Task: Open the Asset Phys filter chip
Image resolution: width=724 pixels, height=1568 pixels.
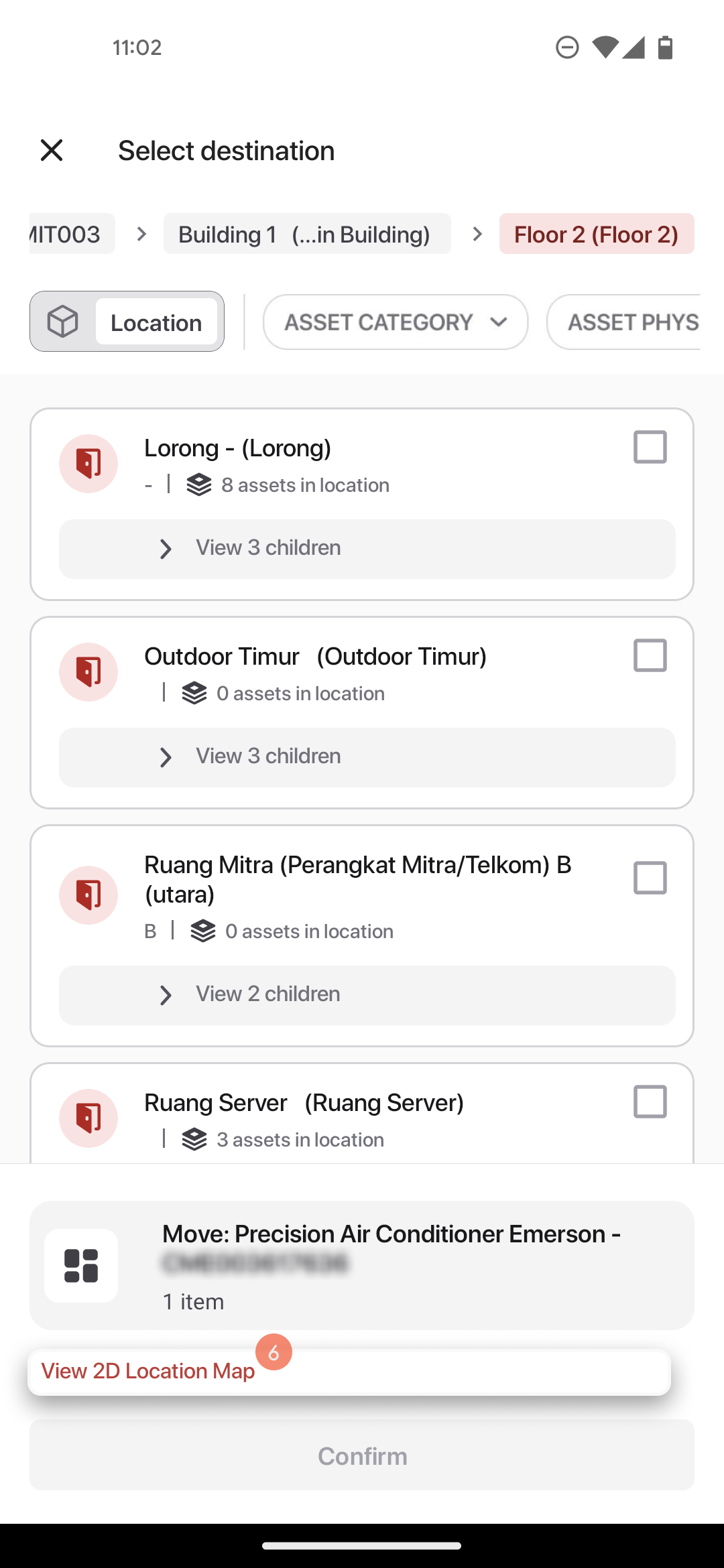Action: 624,322
